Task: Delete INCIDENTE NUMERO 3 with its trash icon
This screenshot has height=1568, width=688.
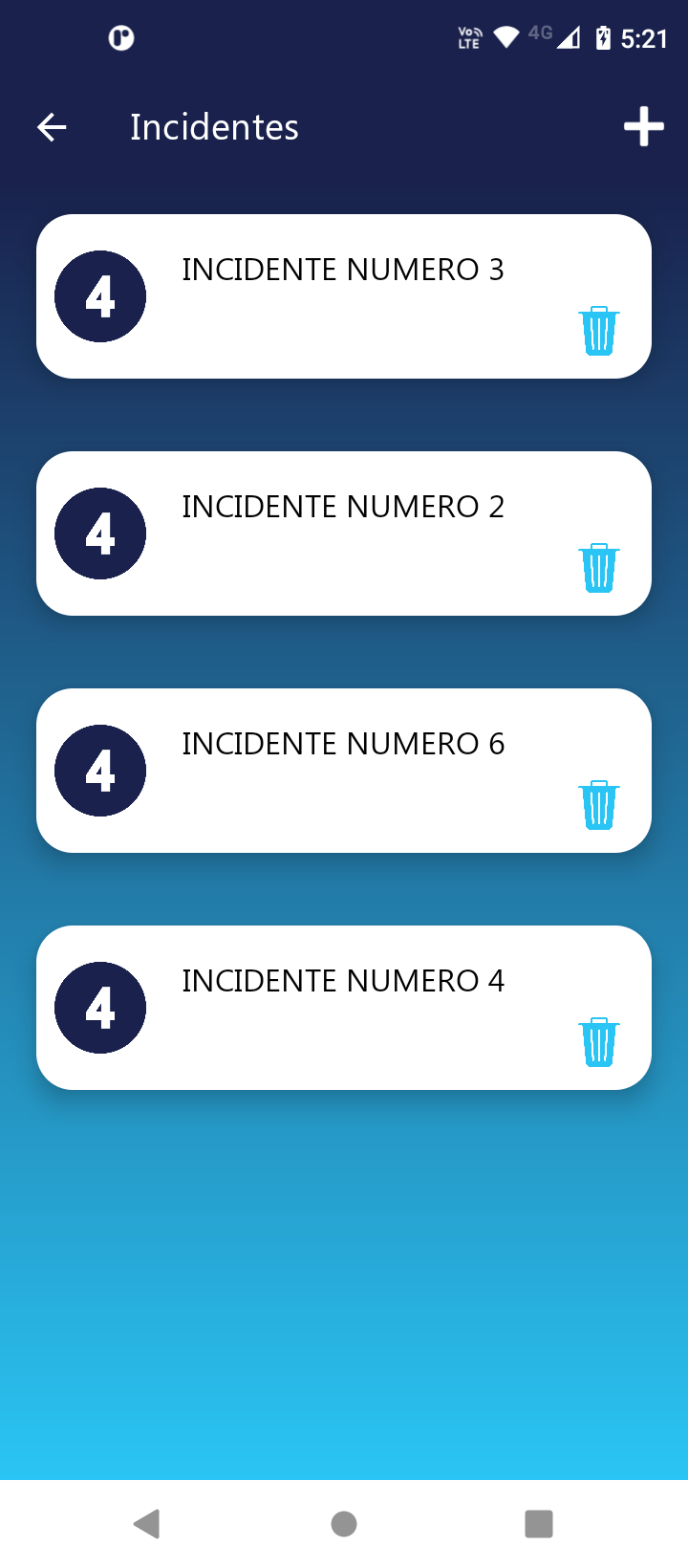Action: (x=599, y=331)
